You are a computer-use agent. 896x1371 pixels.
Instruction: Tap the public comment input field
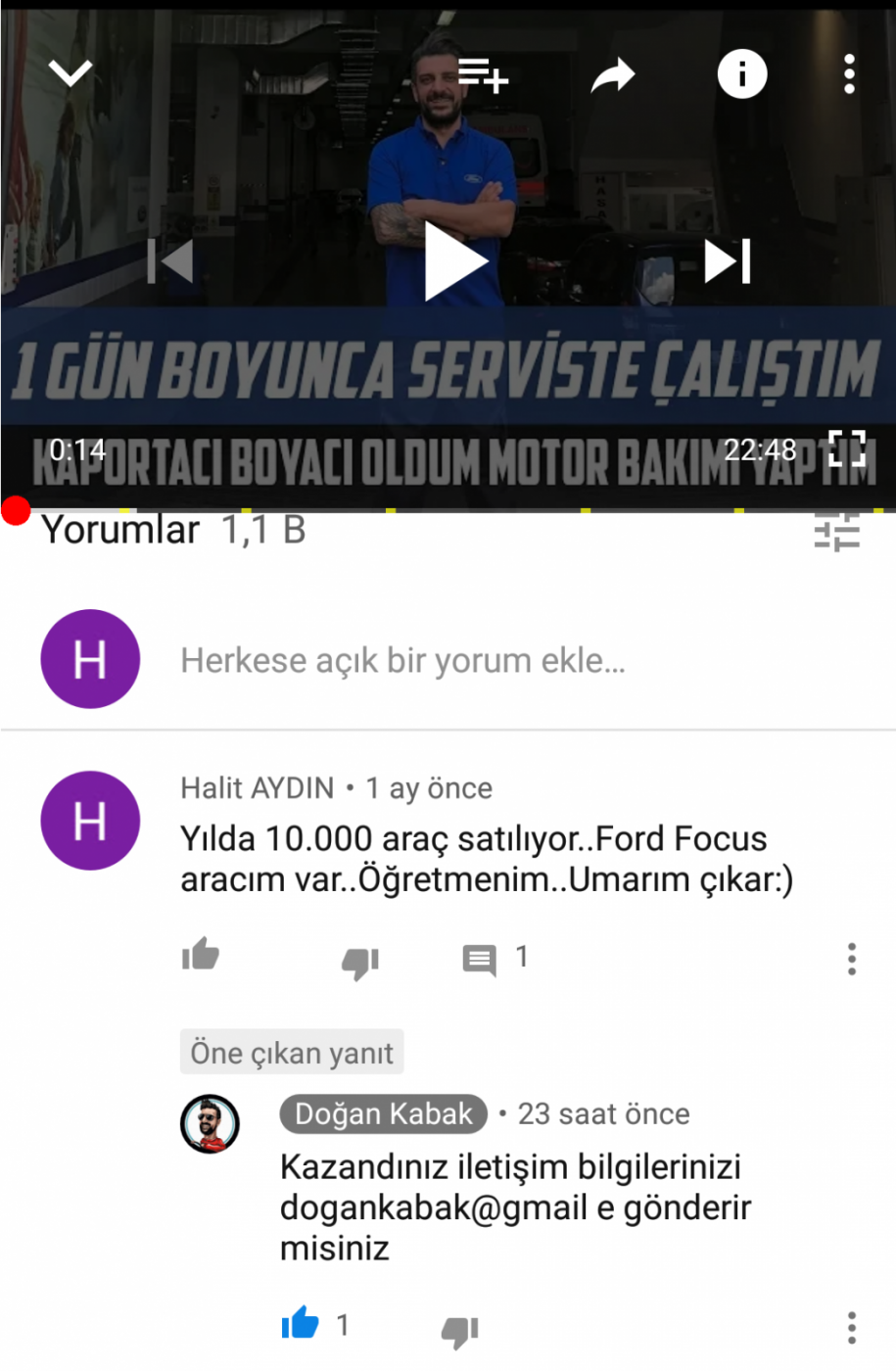coord(401,661)
